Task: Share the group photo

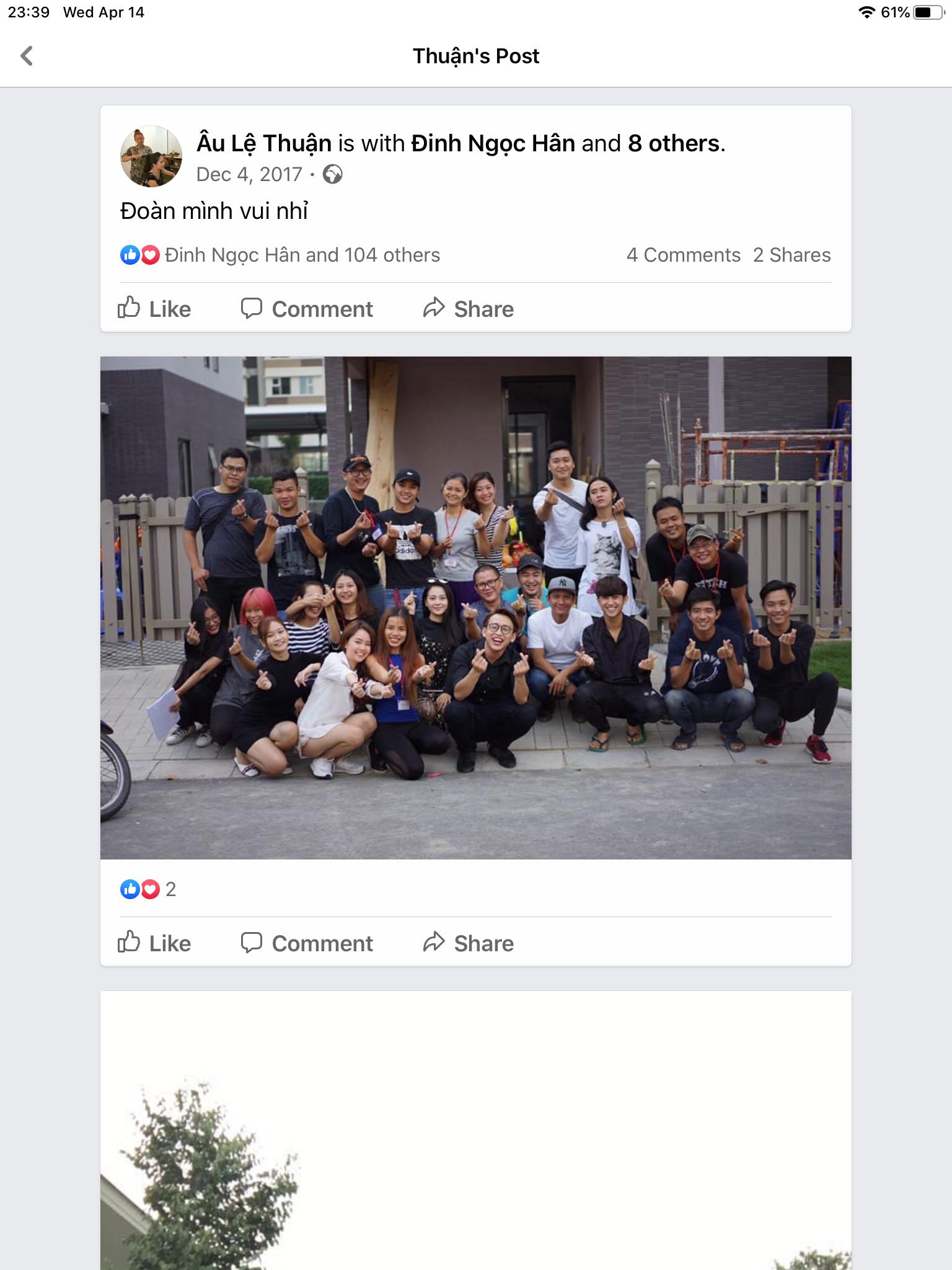Action: [469, 943]
